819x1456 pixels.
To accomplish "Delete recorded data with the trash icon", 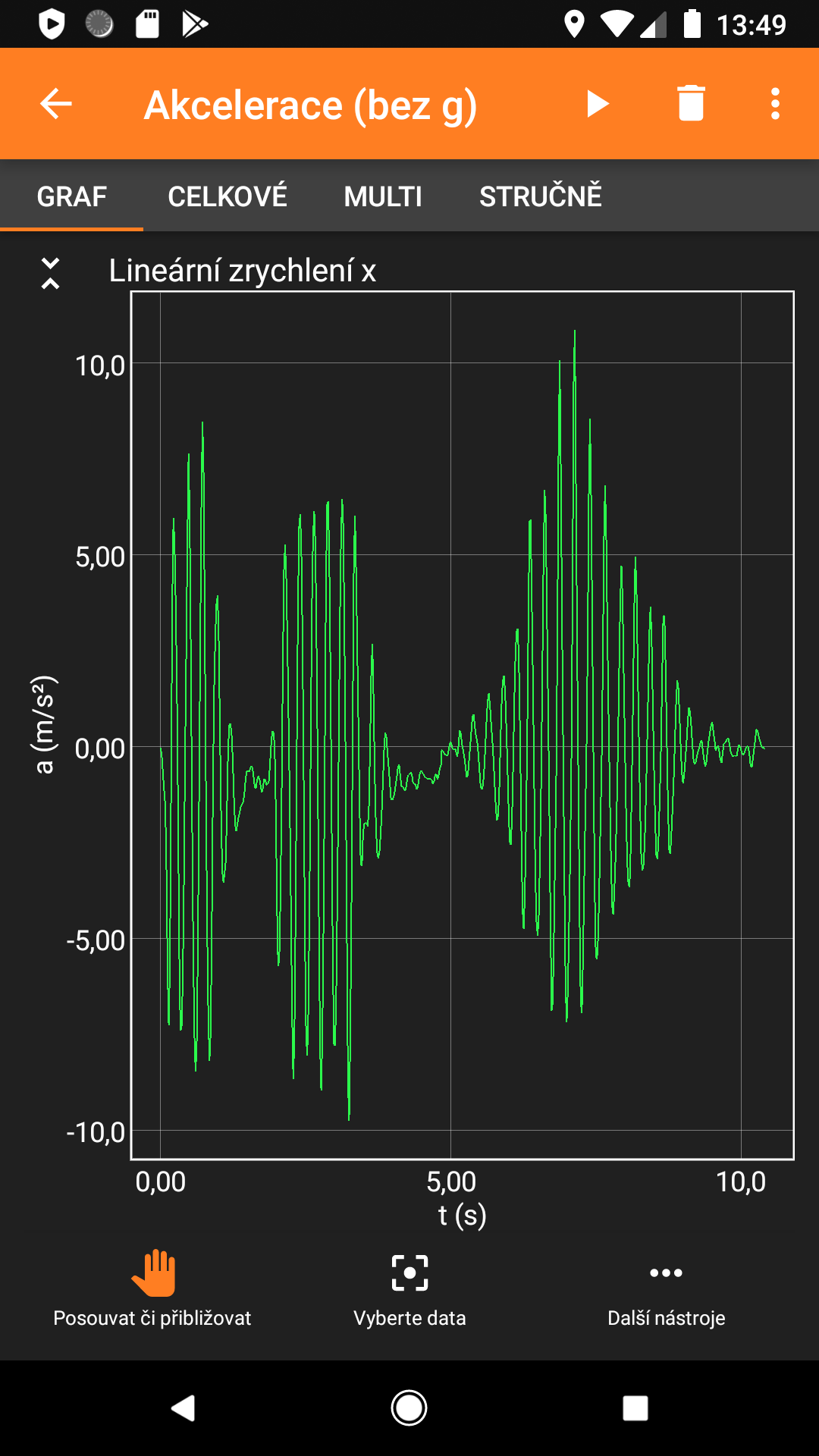I will 691,104.
